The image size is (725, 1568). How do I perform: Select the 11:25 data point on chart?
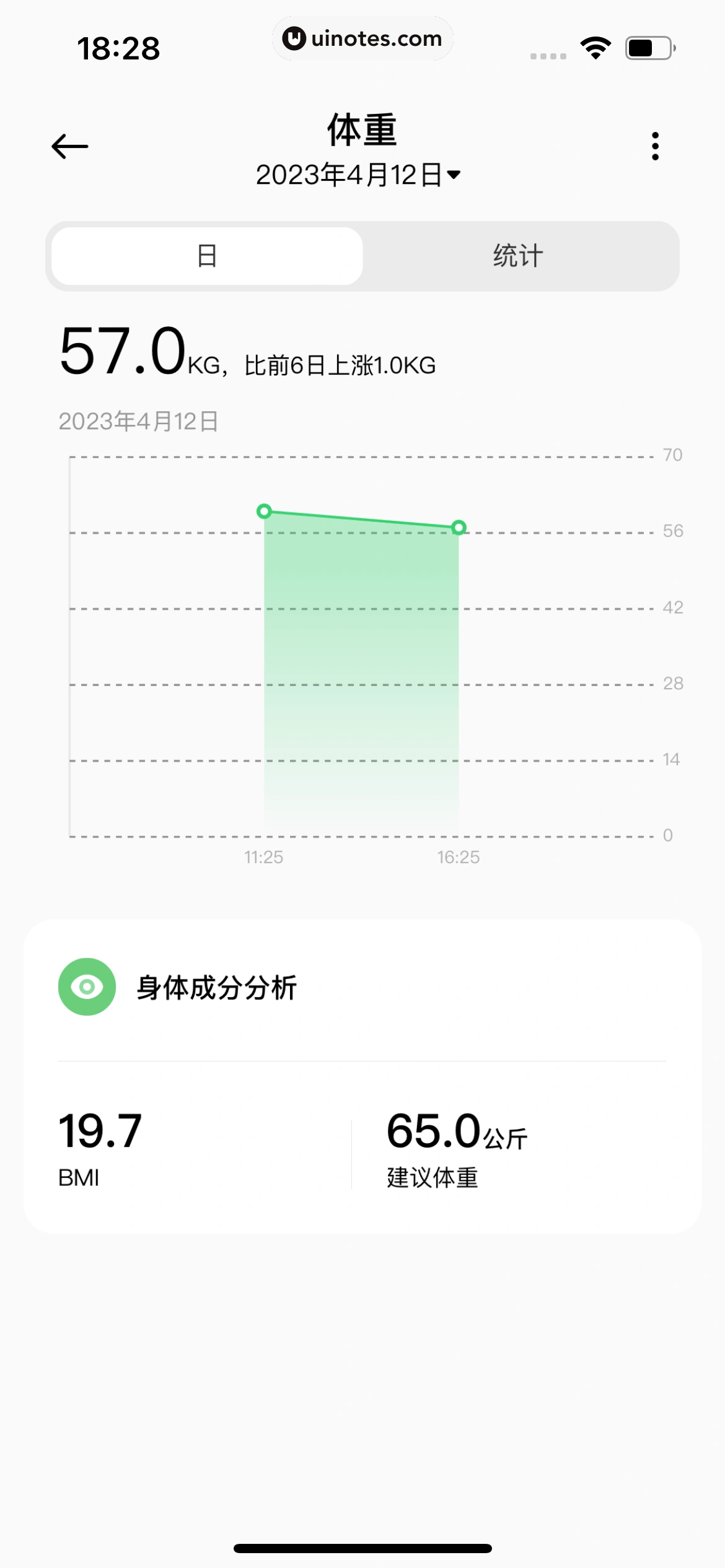pyautogui.click(x=265, y=512)
